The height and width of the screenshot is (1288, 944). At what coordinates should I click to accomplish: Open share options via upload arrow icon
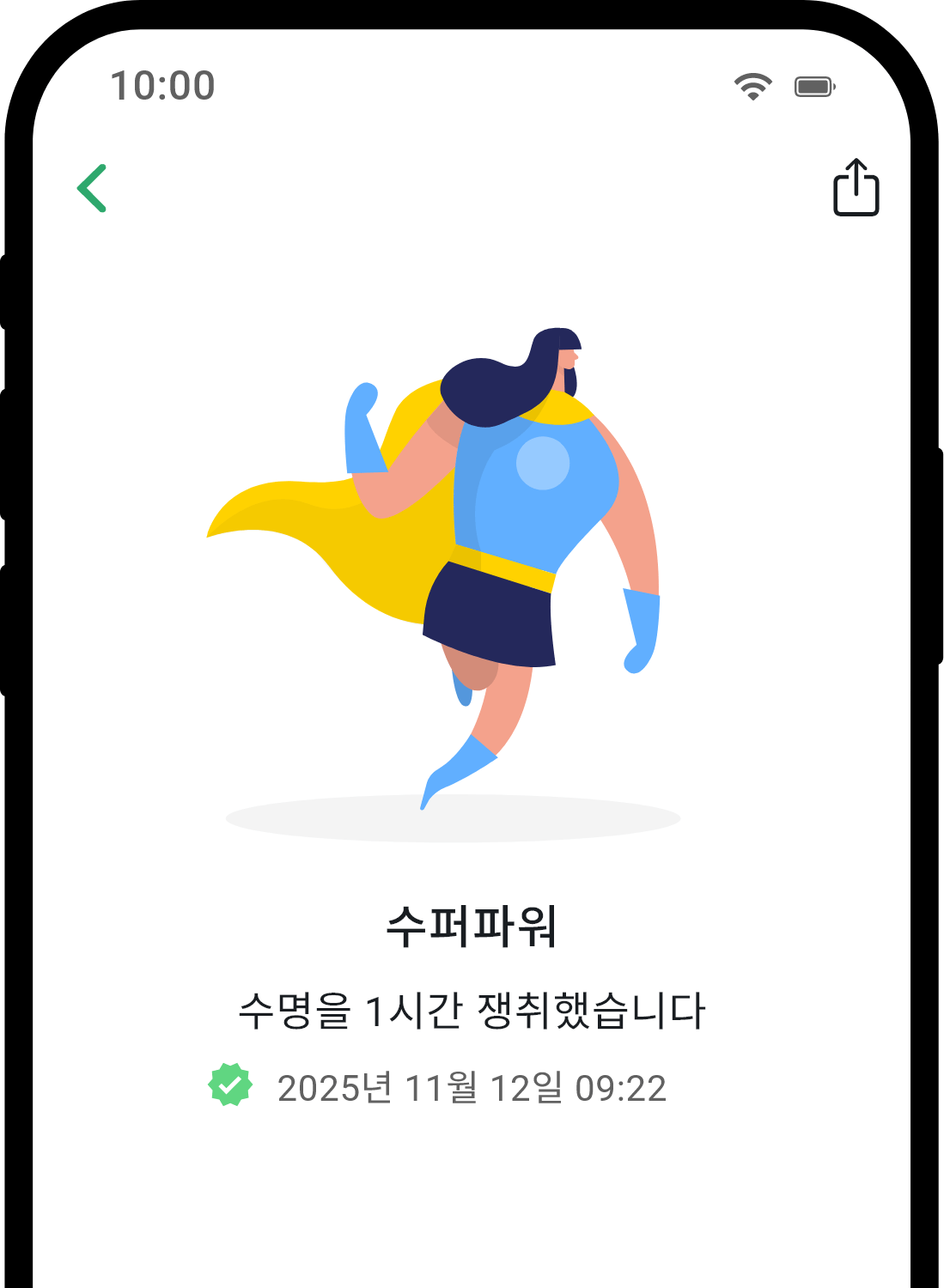[855, 187]
